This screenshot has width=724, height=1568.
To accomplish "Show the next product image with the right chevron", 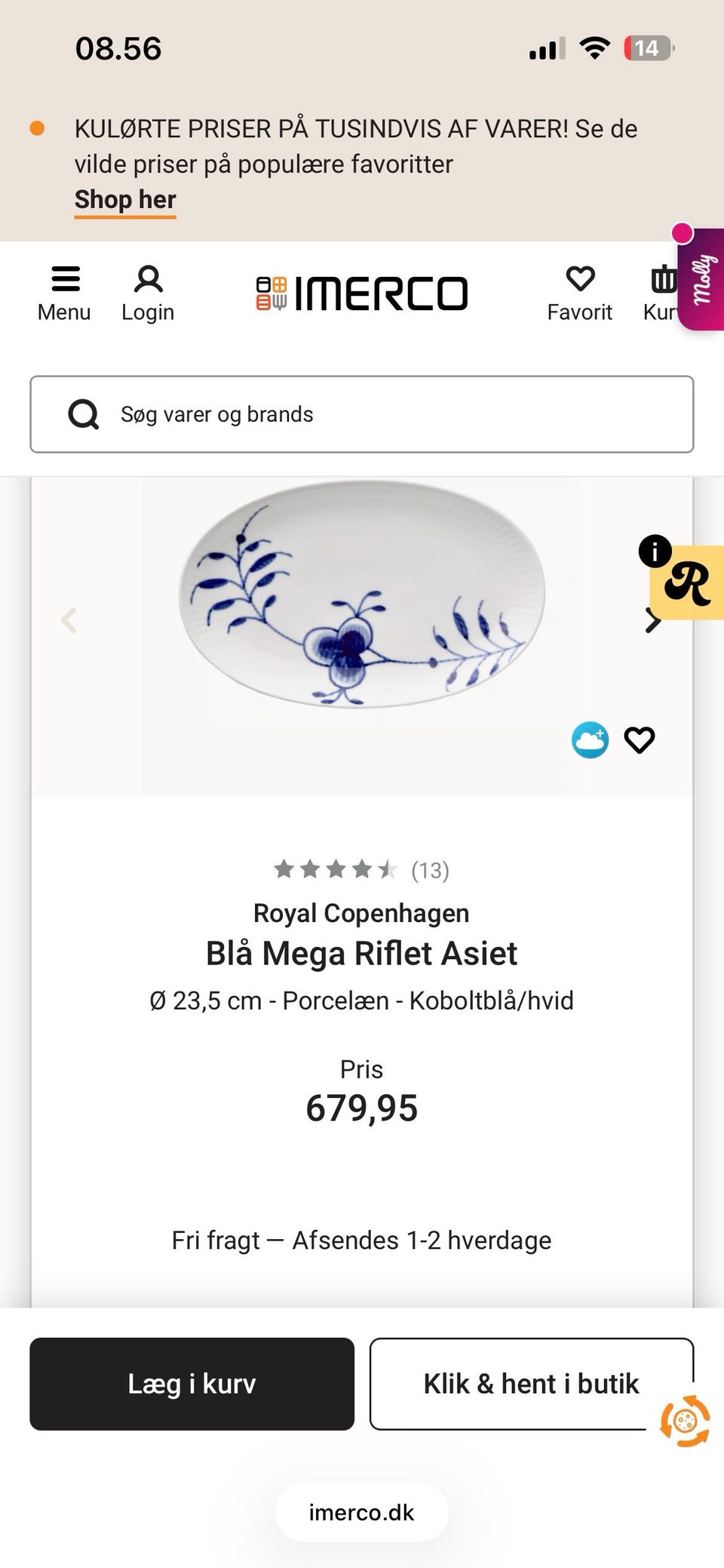I will [x=652, y=620].
